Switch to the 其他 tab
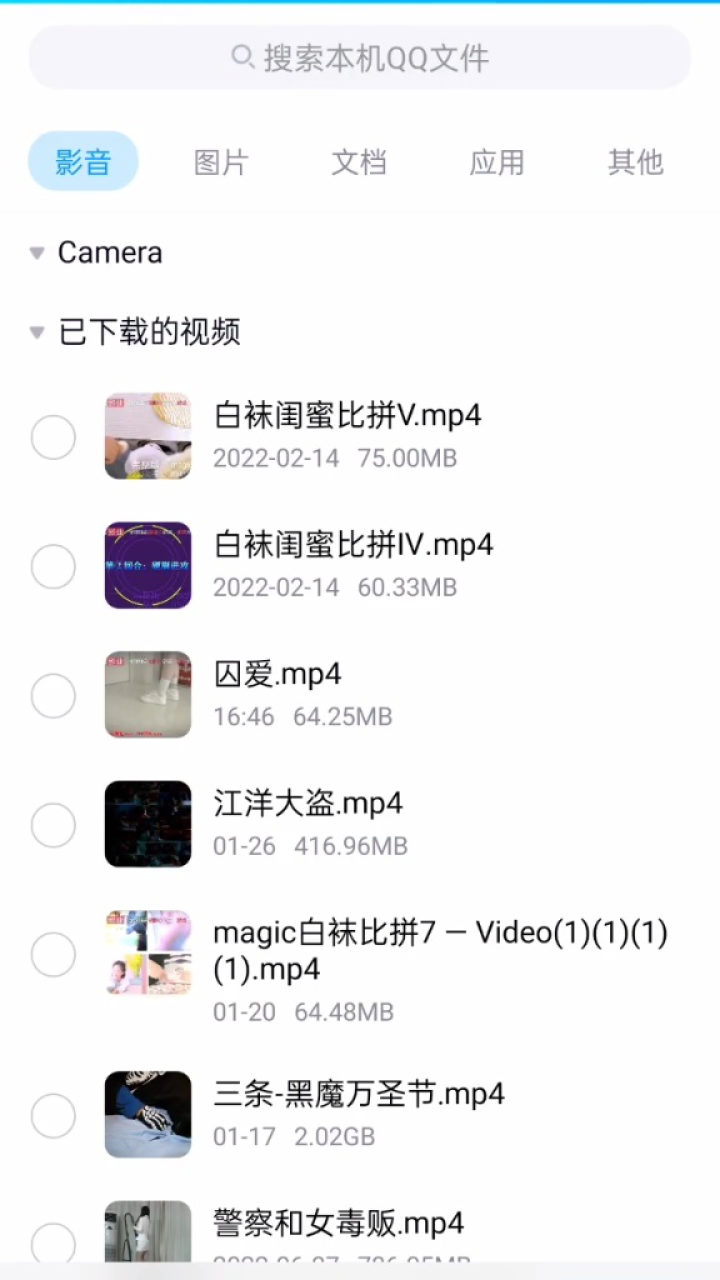Image resolution: width=720 pixels, height=1280 pixels. tap(634, 162)
